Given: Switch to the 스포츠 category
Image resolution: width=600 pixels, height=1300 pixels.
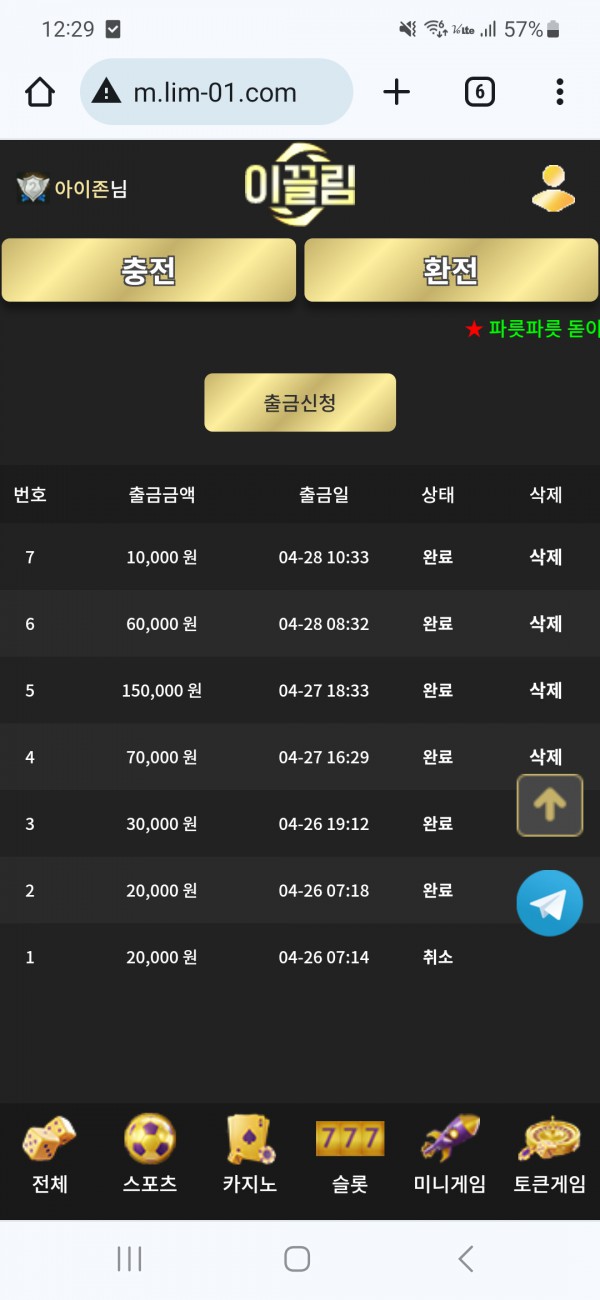Looking at the screenshot, I should [150, 1155].
